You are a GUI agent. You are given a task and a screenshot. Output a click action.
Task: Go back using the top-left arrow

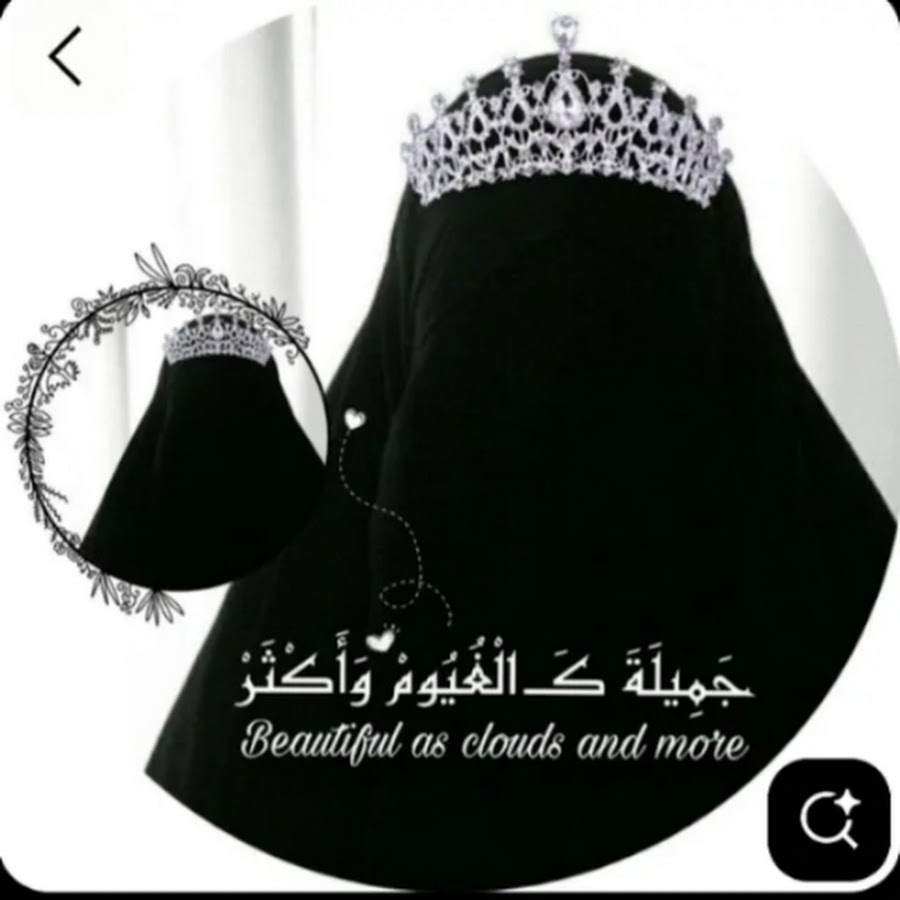65,57
